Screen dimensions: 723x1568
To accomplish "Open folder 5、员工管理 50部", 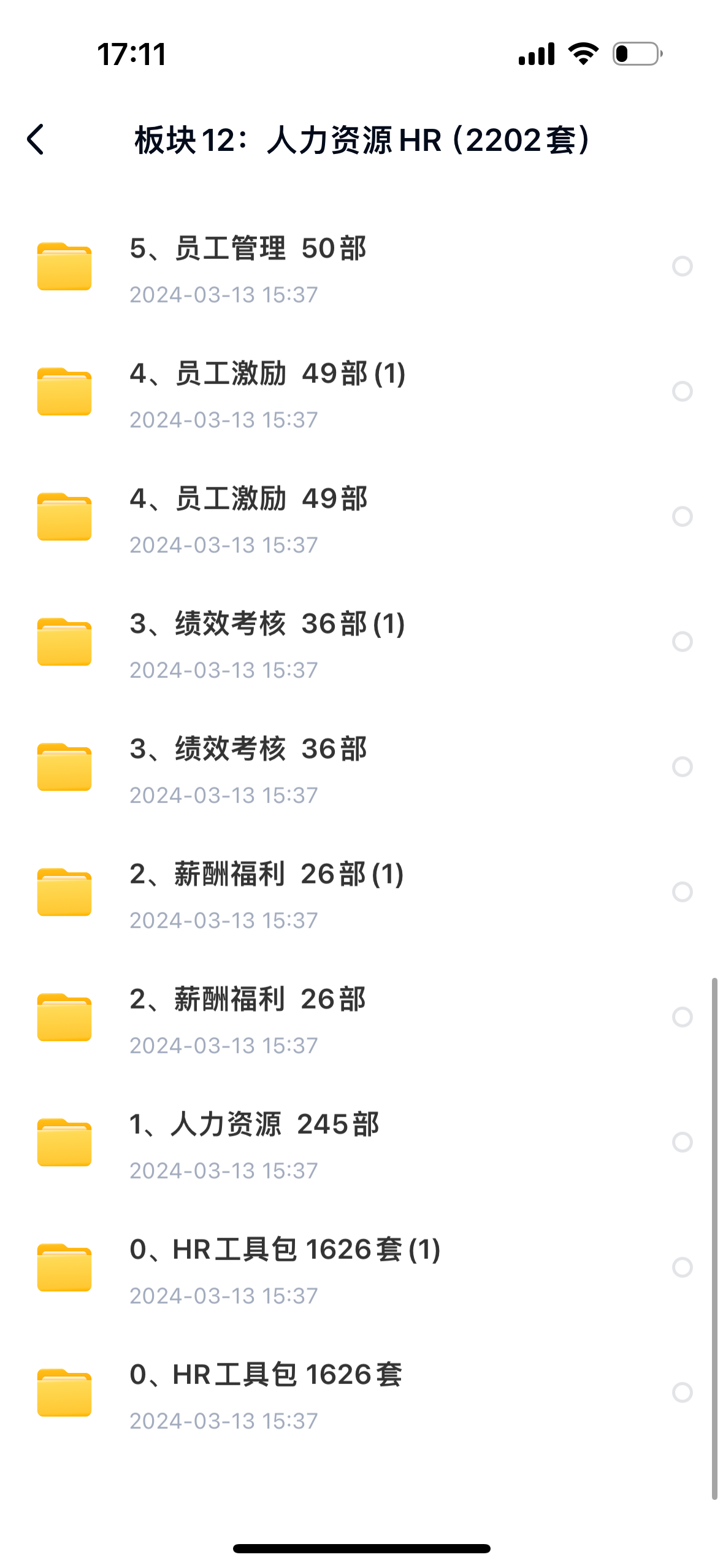I will [x=248, y=267].
